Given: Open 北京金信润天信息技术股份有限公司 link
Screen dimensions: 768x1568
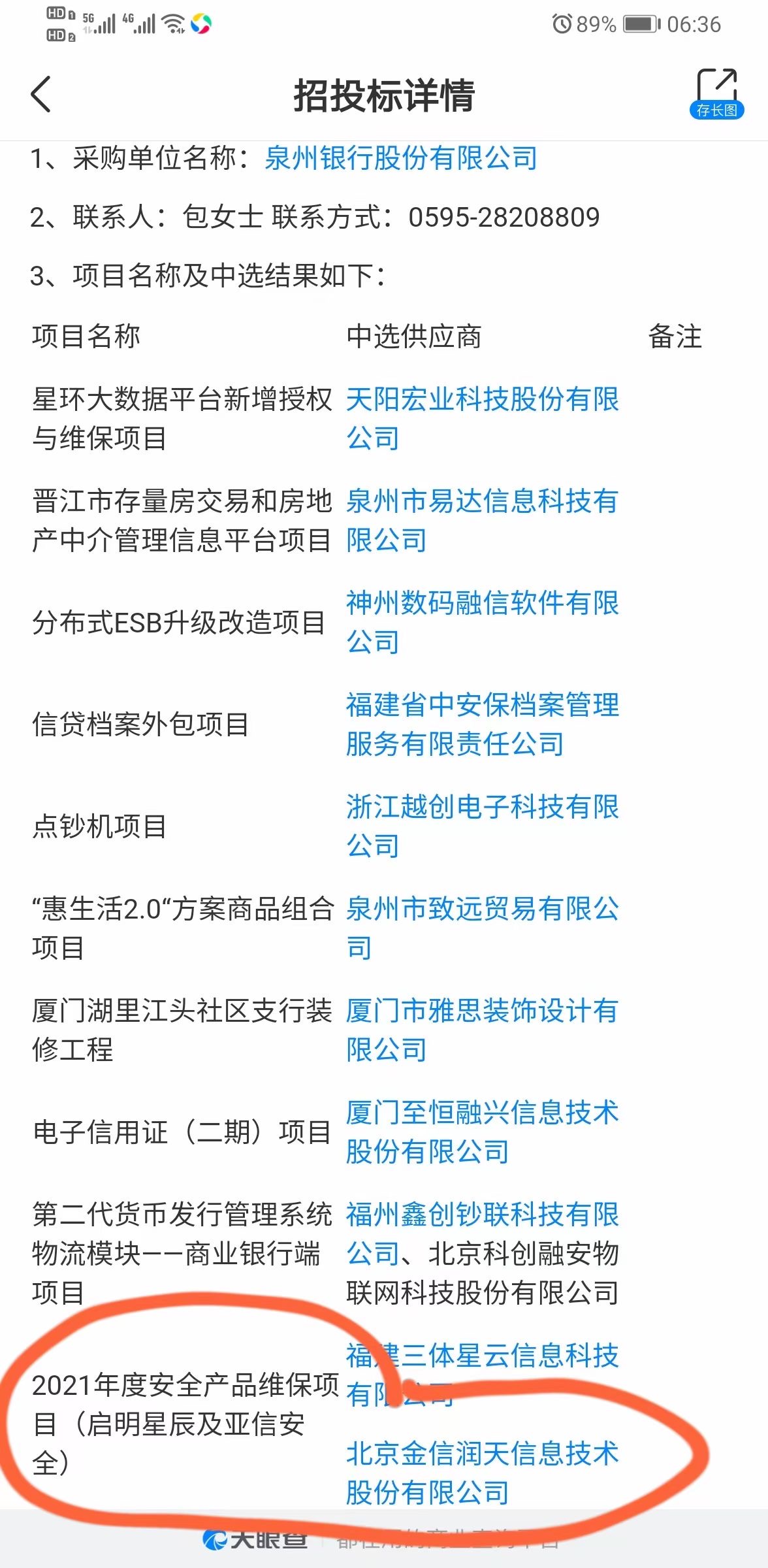Looking at the screenshot, I should (x=483, y=1473).
